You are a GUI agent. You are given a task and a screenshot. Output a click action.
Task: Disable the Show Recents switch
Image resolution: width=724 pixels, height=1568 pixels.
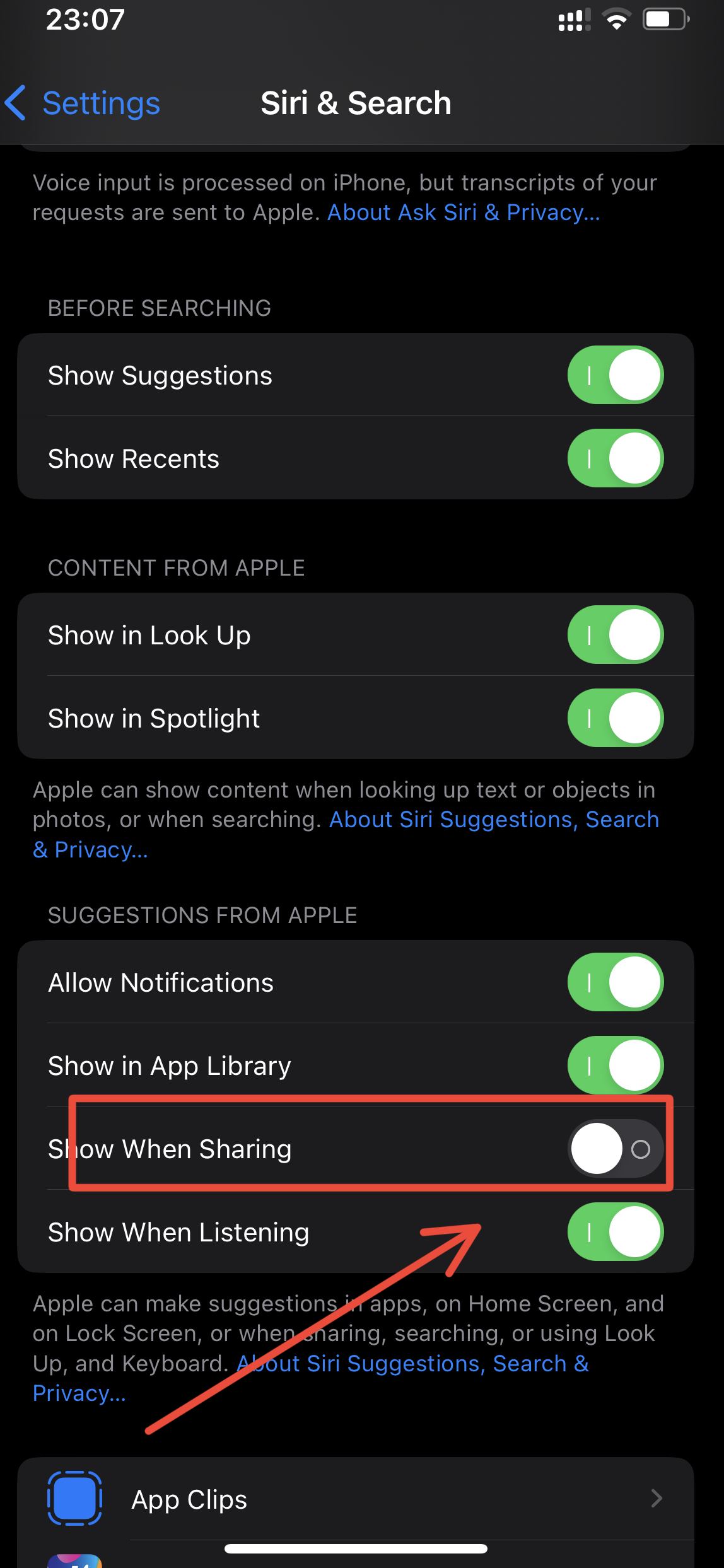pos(616,458)
